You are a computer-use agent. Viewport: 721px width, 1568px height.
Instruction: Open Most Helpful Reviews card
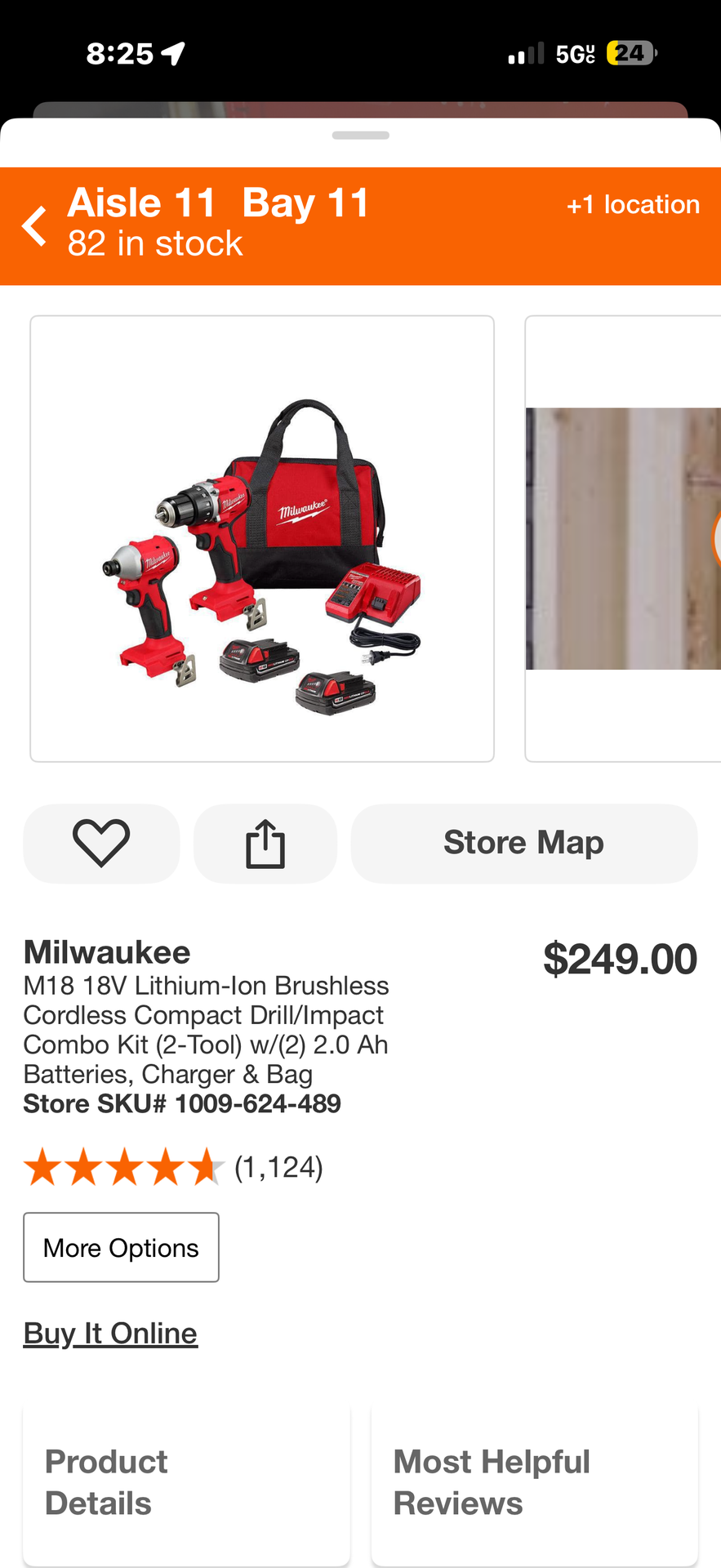tap(534, 1482)
